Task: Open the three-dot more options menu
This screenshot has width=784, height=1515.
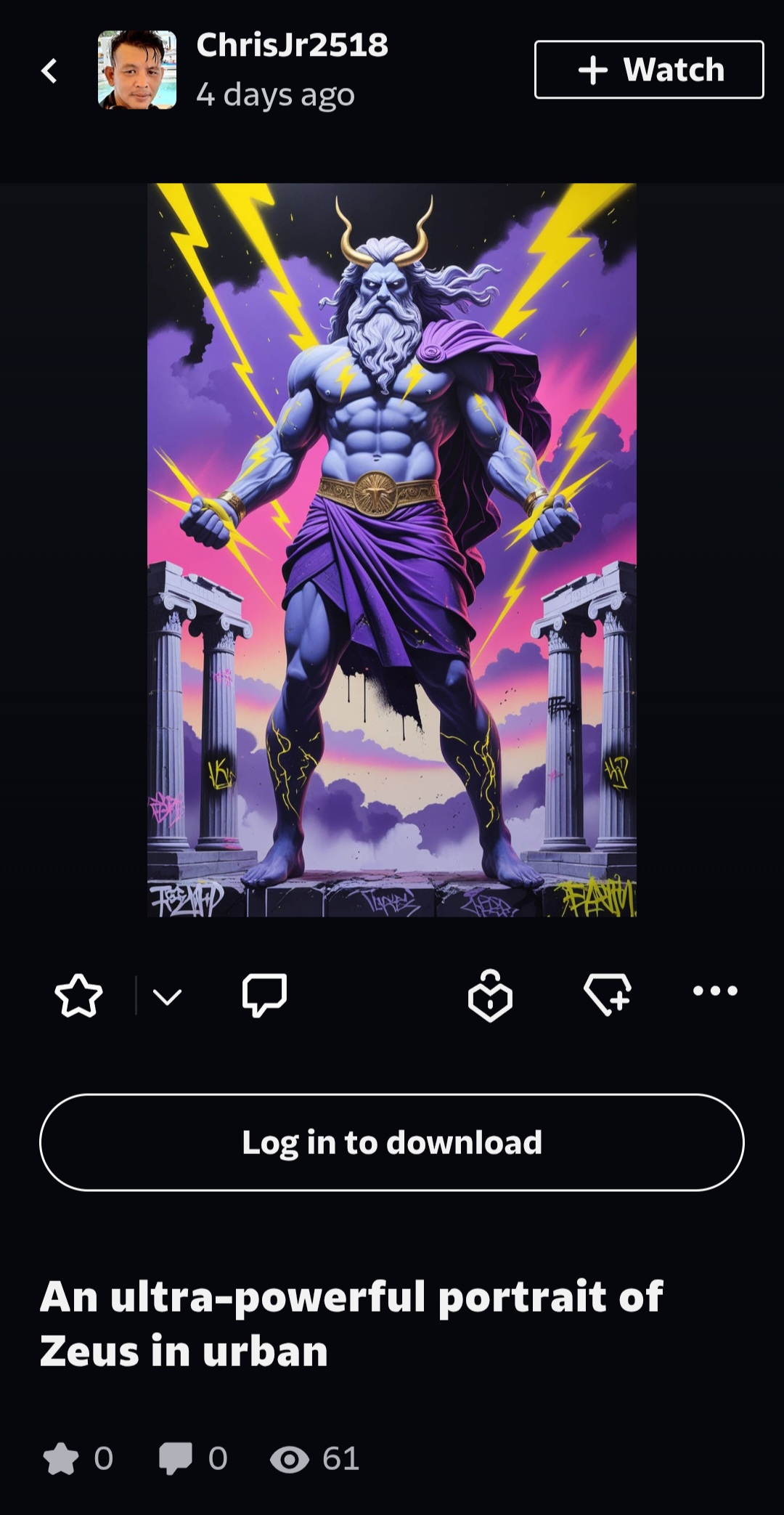Action: click(715, 991)
